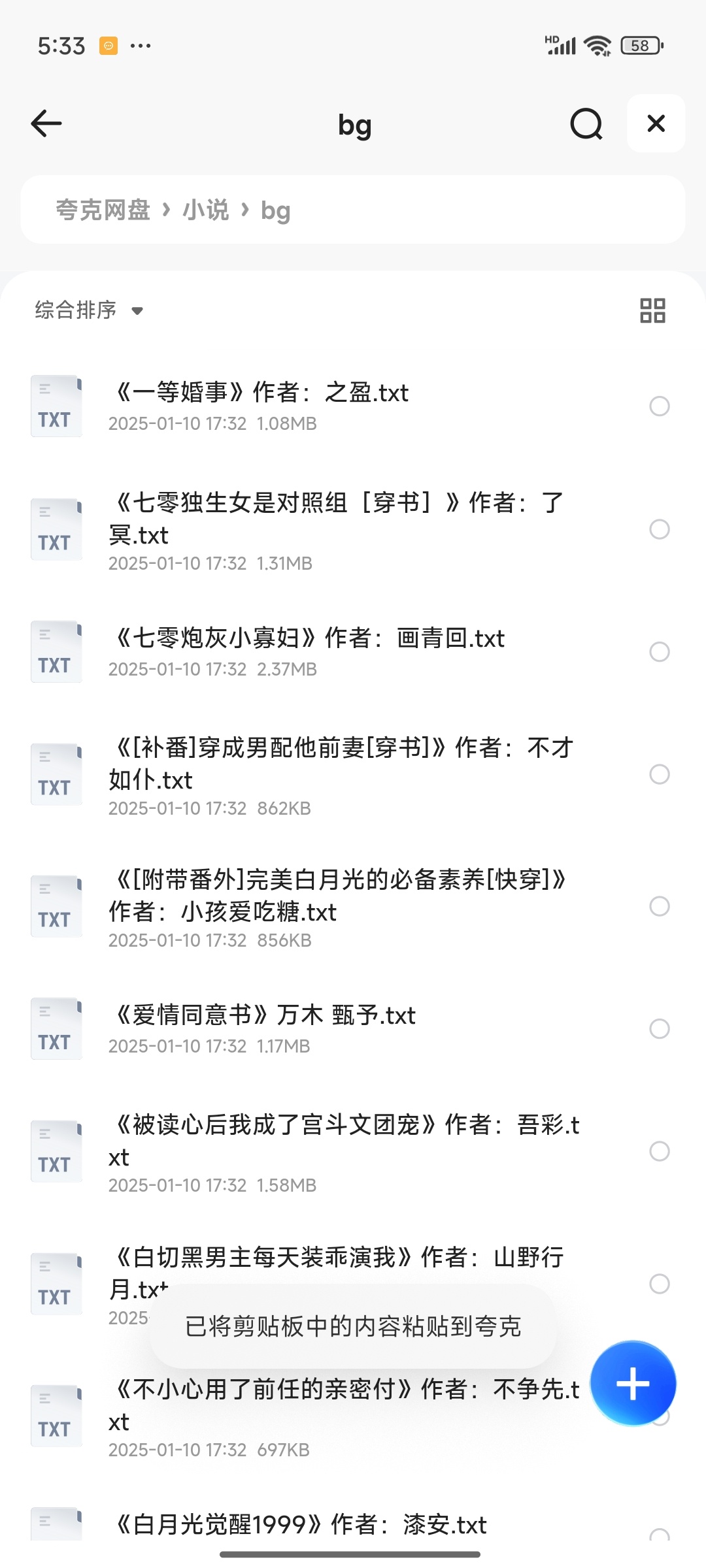Jump to 小说 folder in the breadcrumb

click(x=205, y=210)
